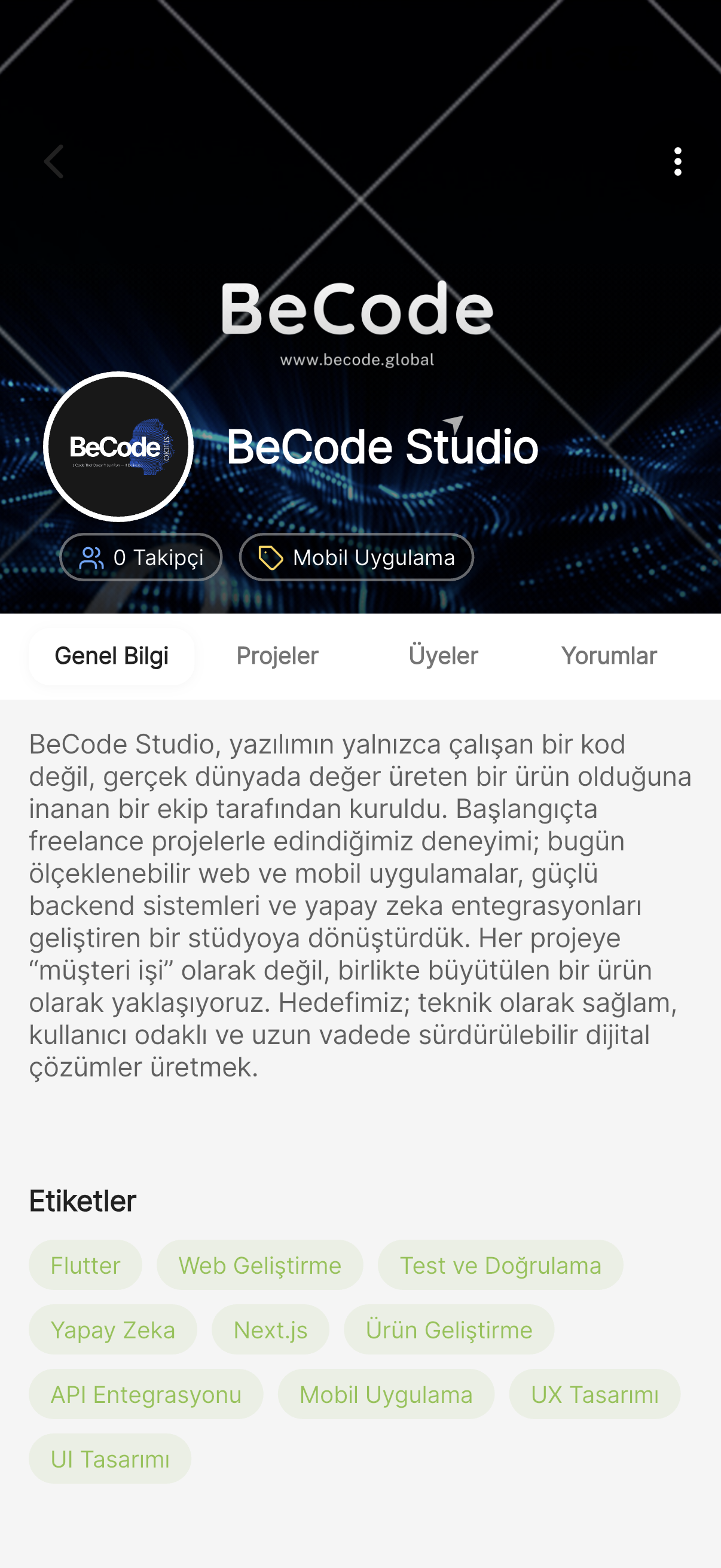The image size is (721, 1568).
Task: Open the Ürün Geliştirme tag
Action: pos(449,1330)
